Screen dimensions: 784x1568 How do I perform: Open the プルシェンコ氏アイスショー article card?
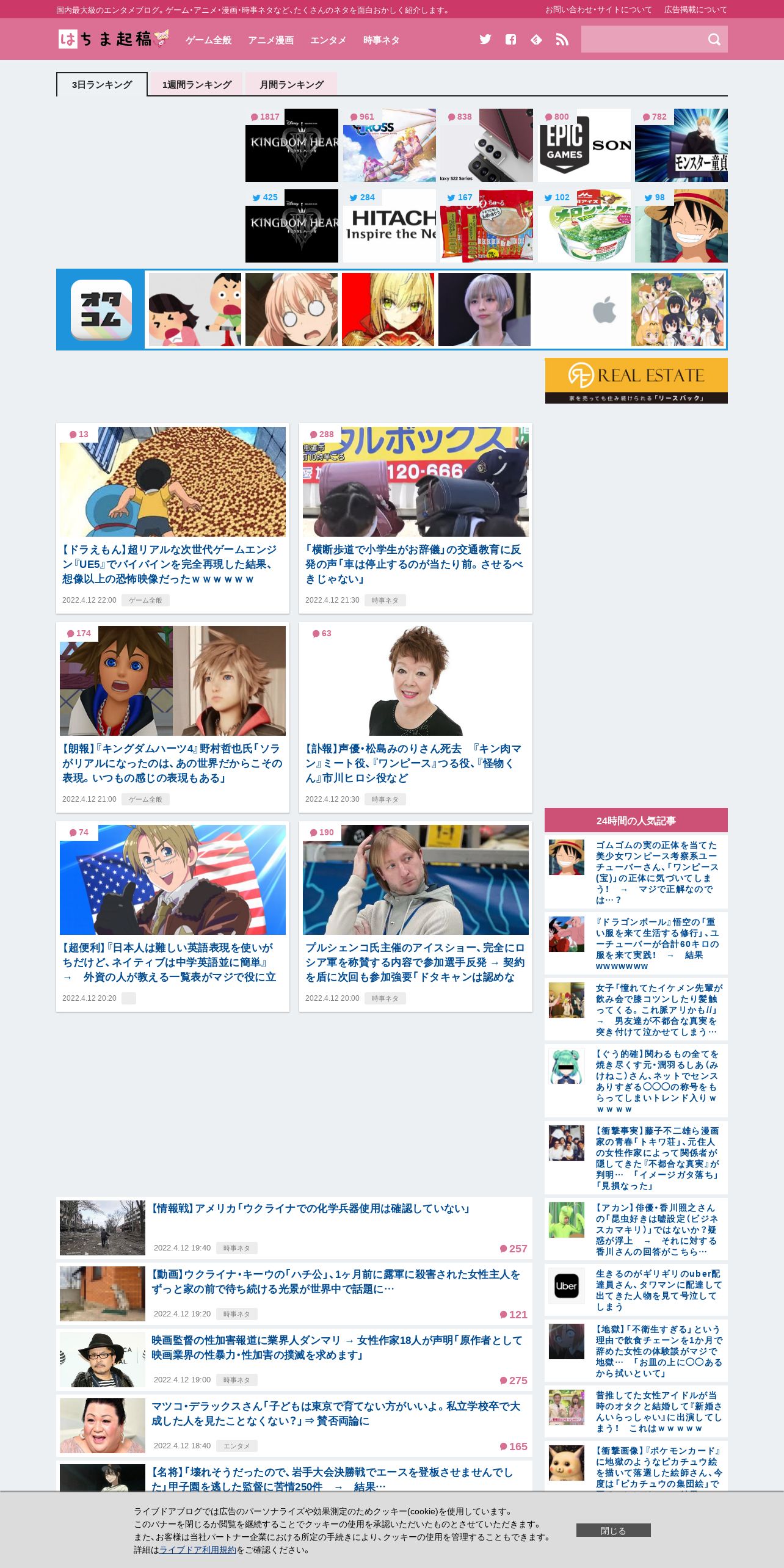(416, 916)
